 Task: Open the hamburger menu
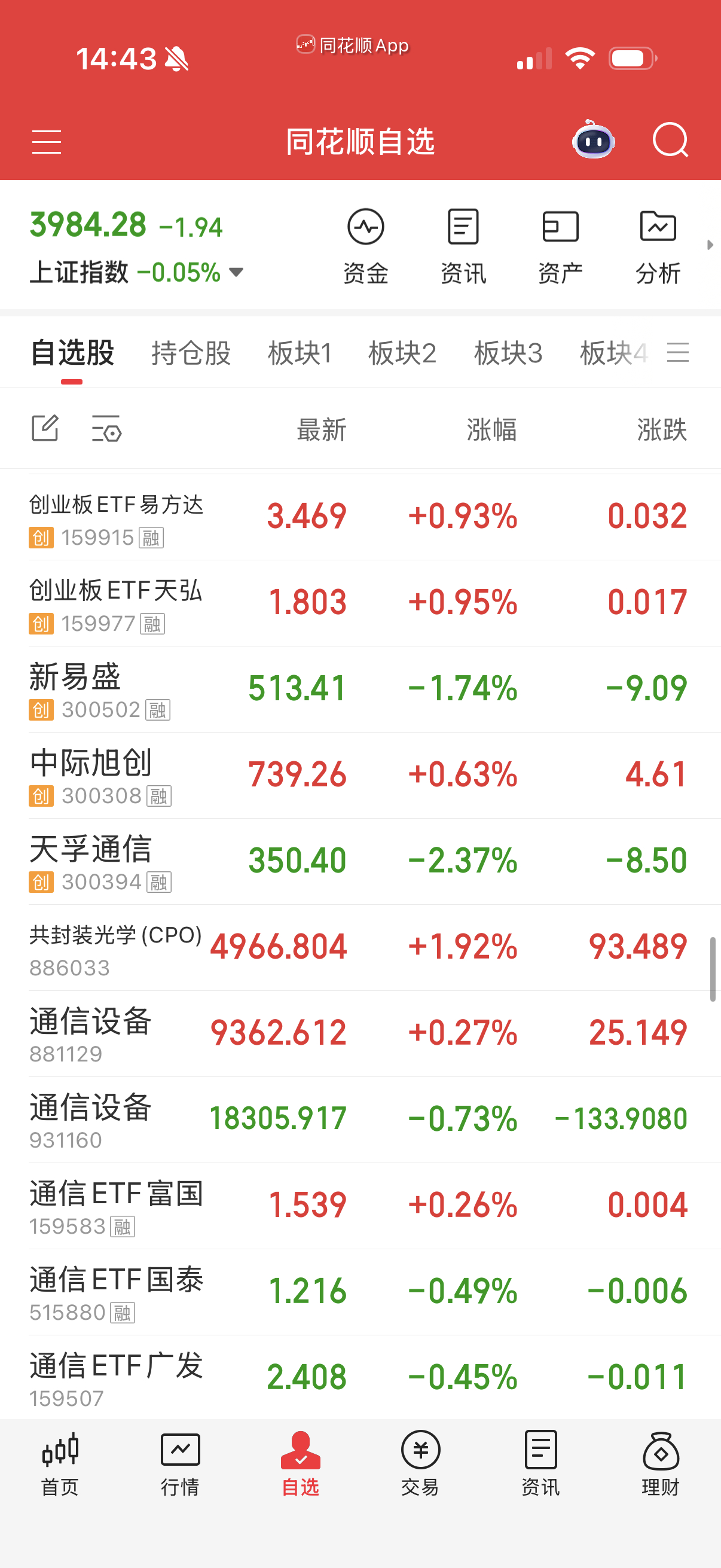point(46,142)
